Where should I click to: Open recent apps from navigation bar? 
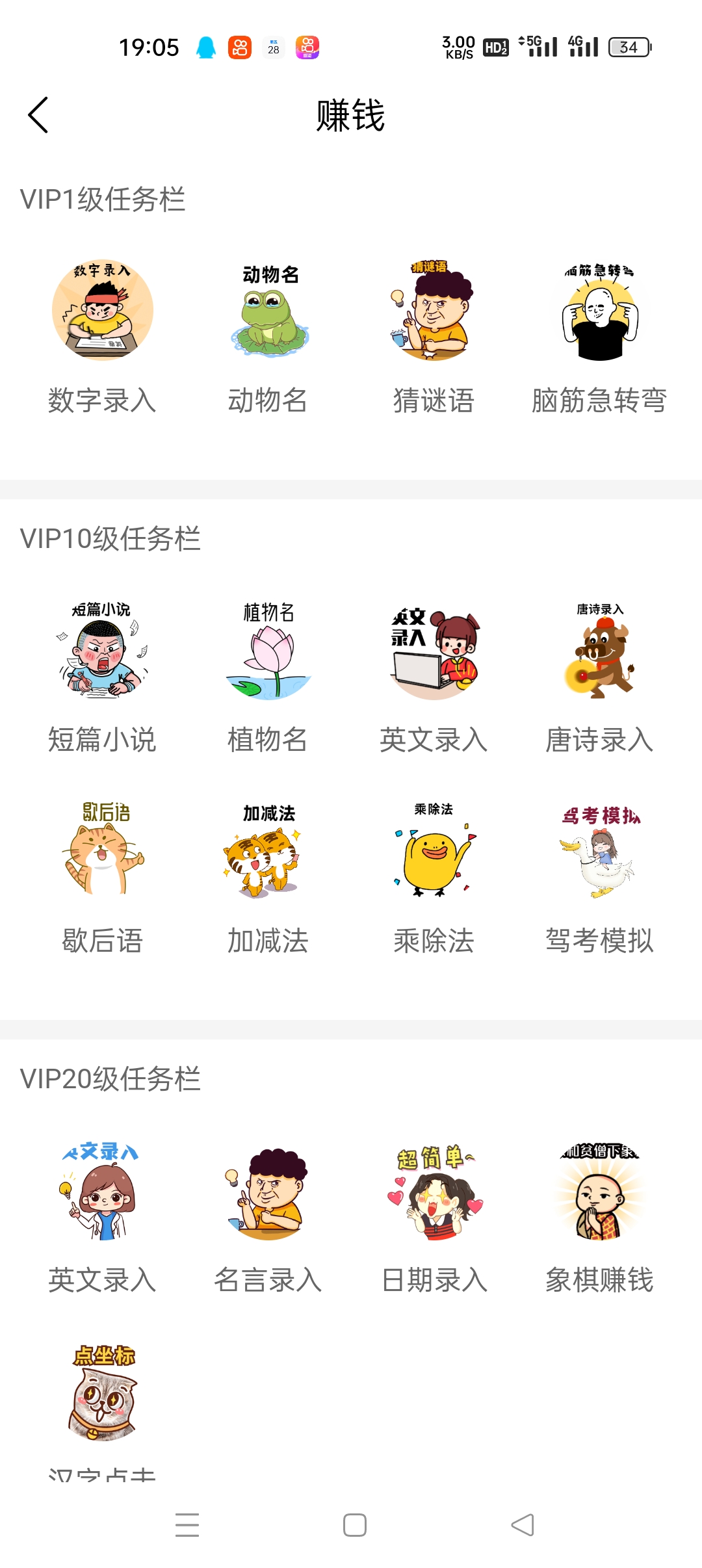click(x=187, y=1525)
